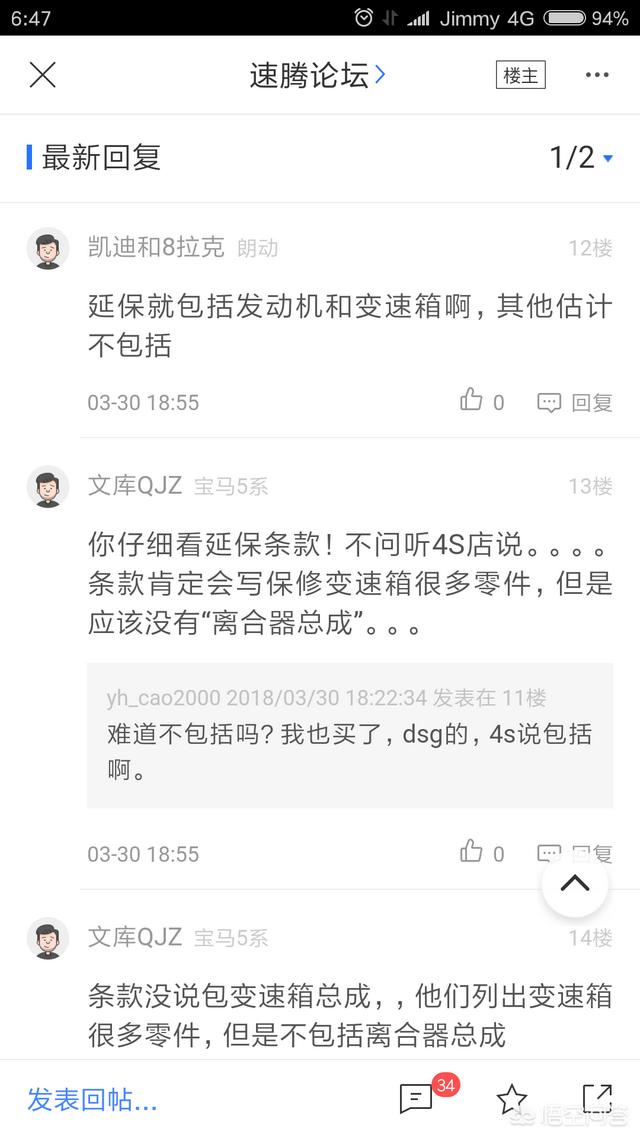Toggle the 楼主 only filter
Image resolution: width=640 pixels, height=1138 pixels.
pos(521,75)
